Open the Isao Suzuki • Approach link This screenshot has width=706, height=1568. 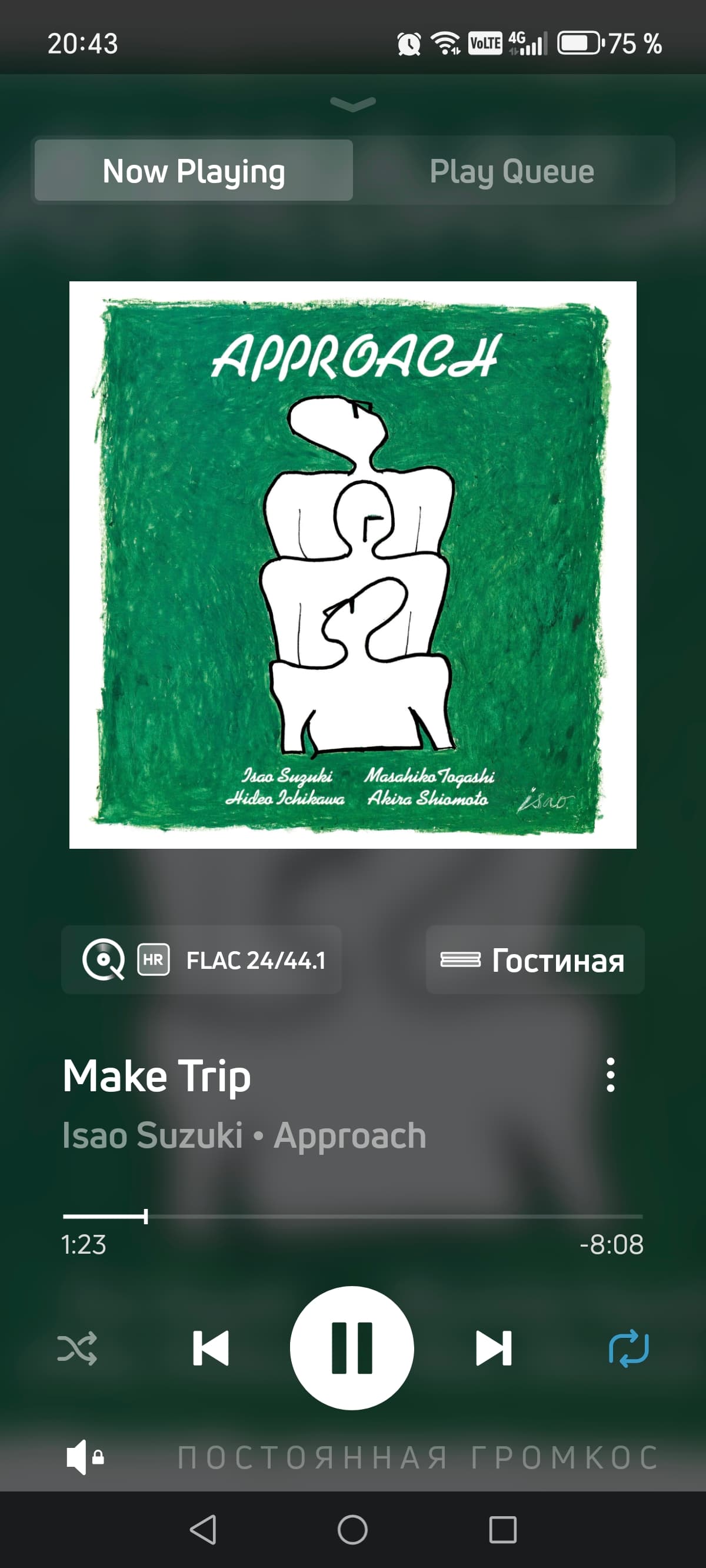244,1136
